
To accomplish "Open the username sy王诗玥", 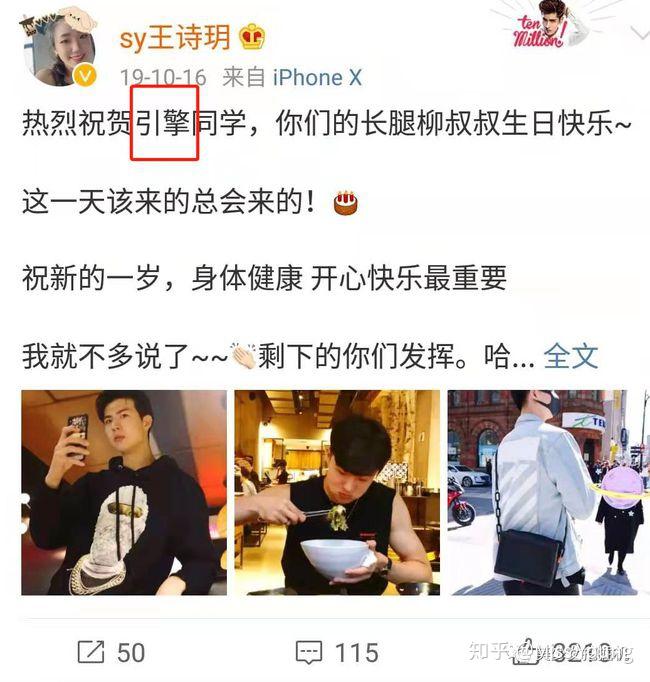I will [x=175, y=39].
